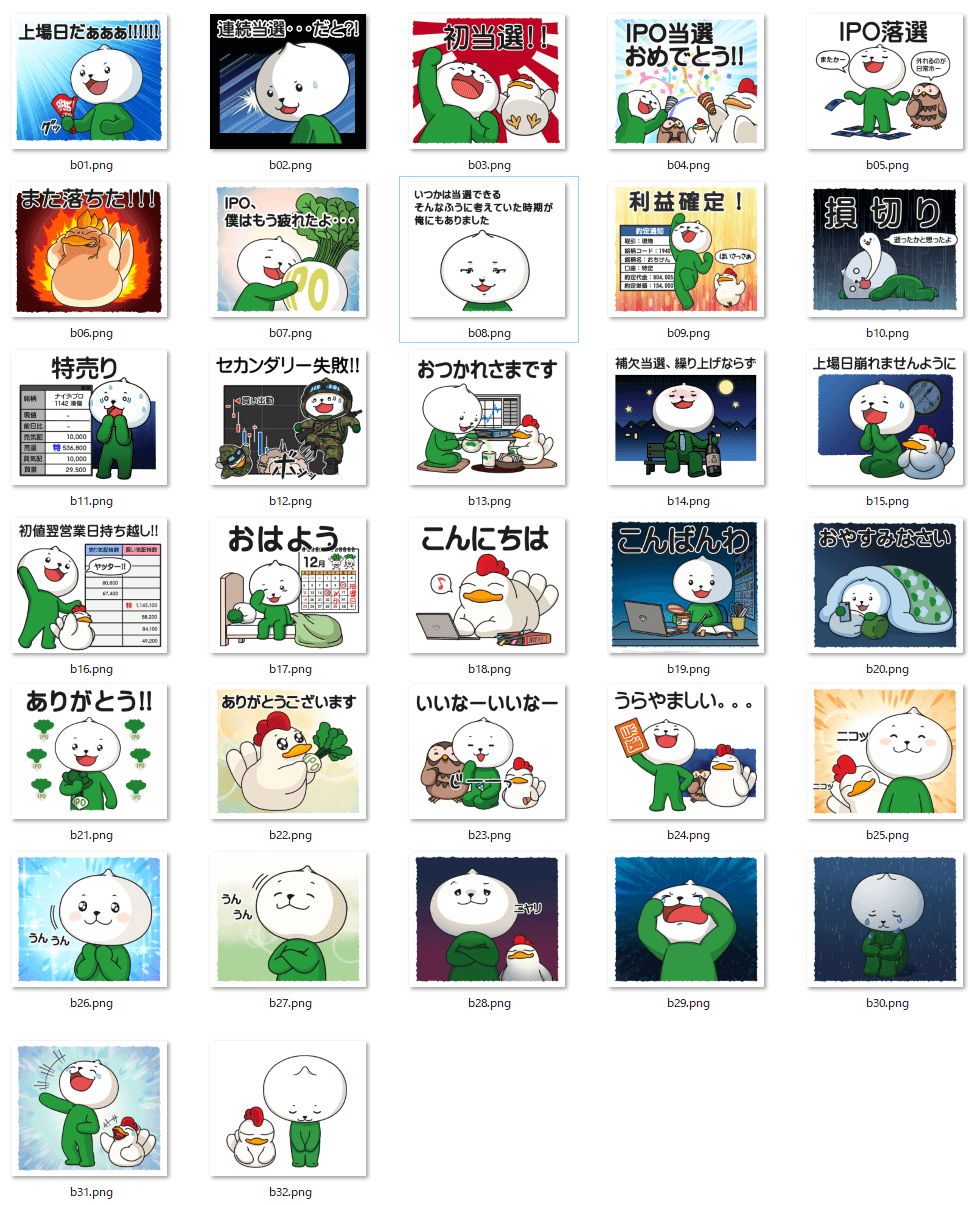Select the b03.png image
This screenshot has height=1205, width=976.
(x=488, y=83)
